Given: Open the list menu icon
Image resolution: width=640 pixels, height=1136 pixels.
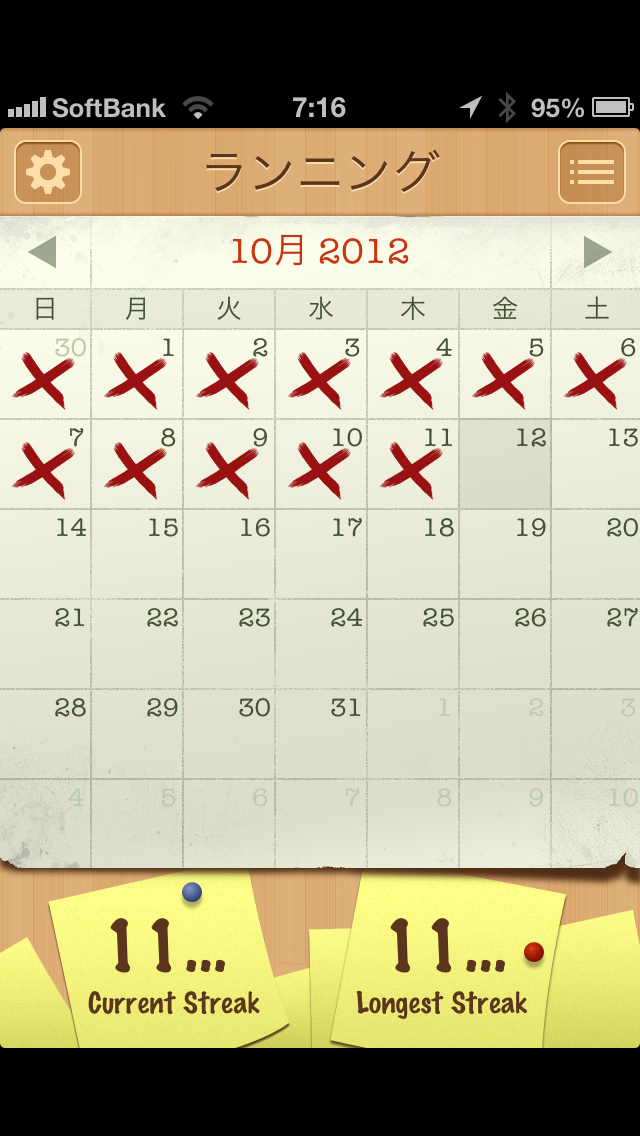Looking at the screenshot, I should point(591,172).
